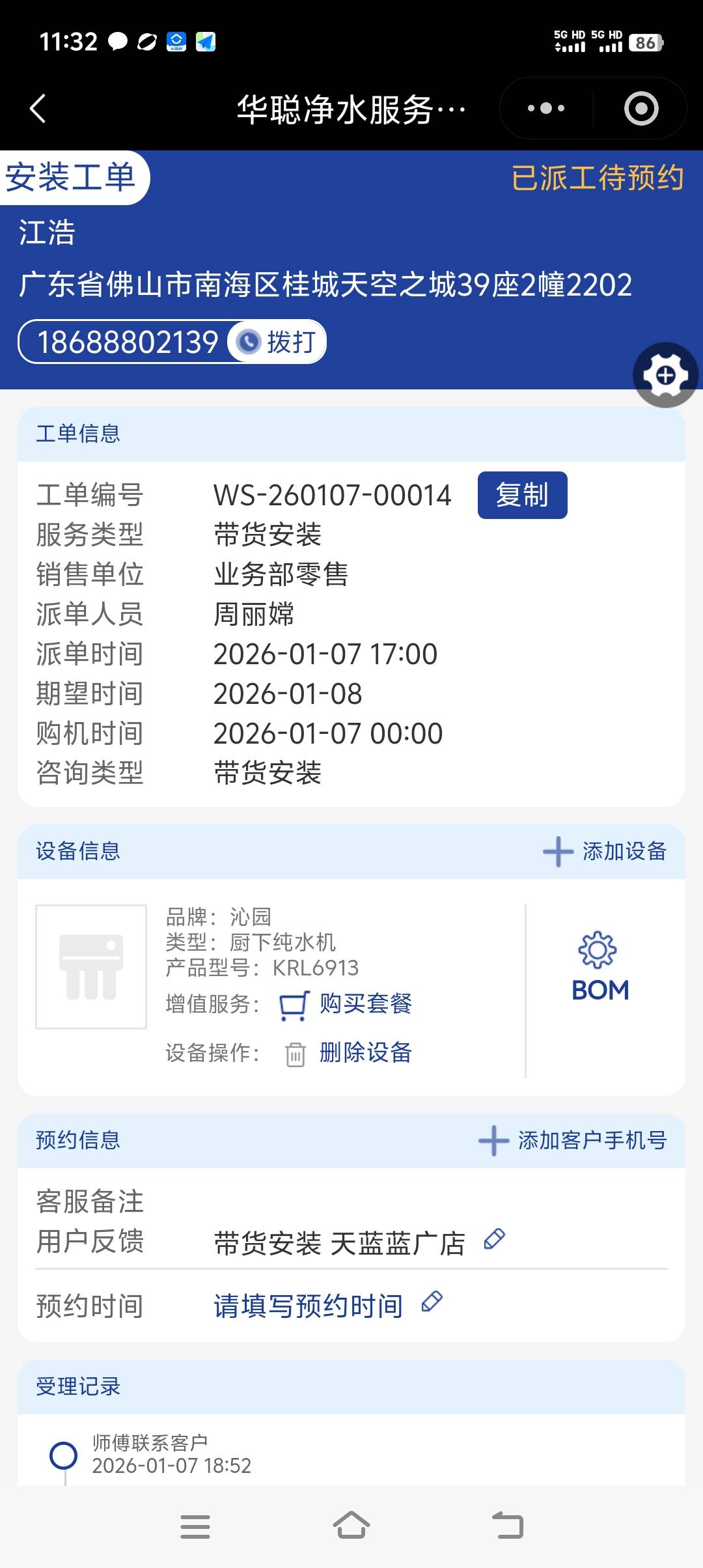This screenshot has width=703, height=1568.
Task: Tap 删除设备 to remove the device
Action: [x=365, y=1052]
